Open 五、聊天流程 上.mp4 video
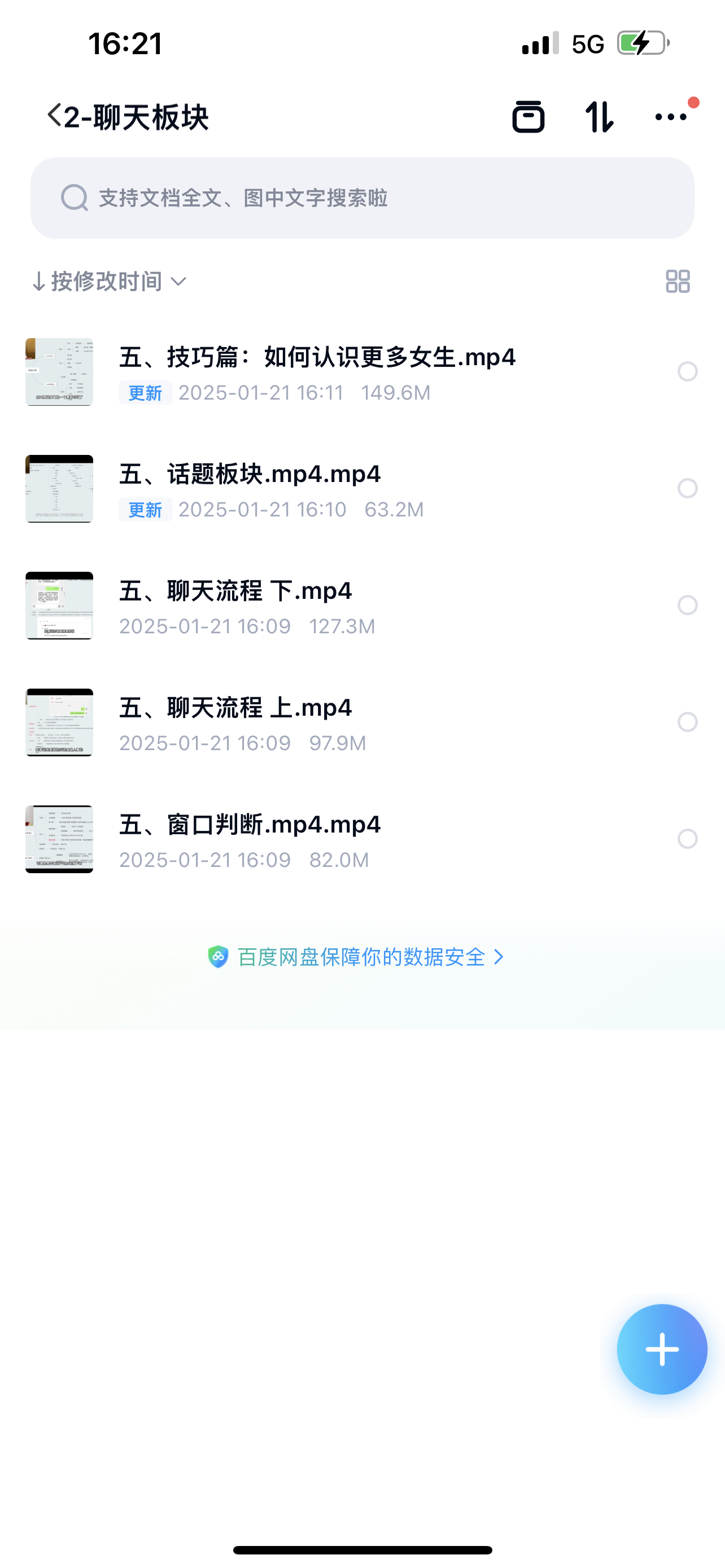Image resolution: width=725 pixels, height=1568 pixels. coord(235,708)
